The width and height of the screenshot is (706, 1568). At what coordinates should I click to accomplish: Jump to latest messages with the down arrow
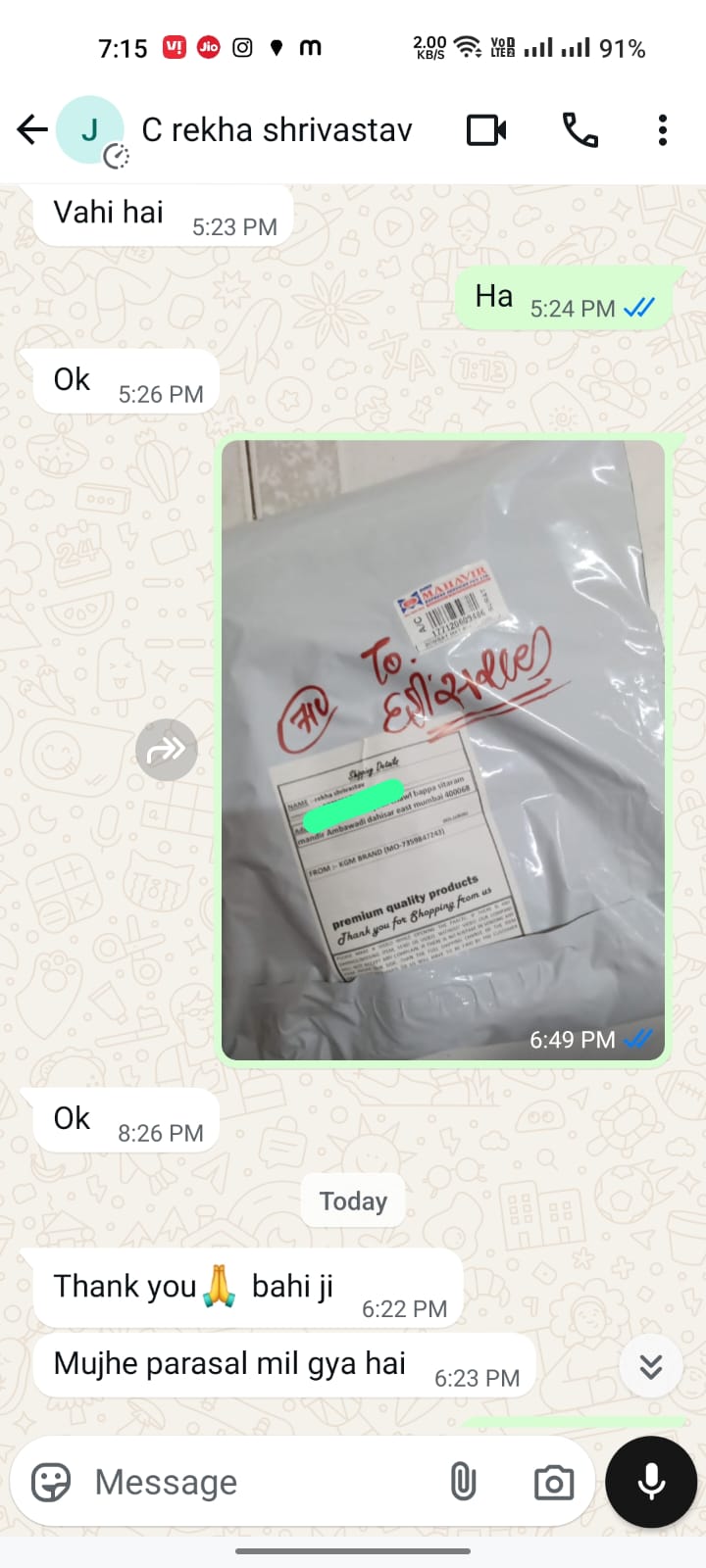tap(651, 1366)
